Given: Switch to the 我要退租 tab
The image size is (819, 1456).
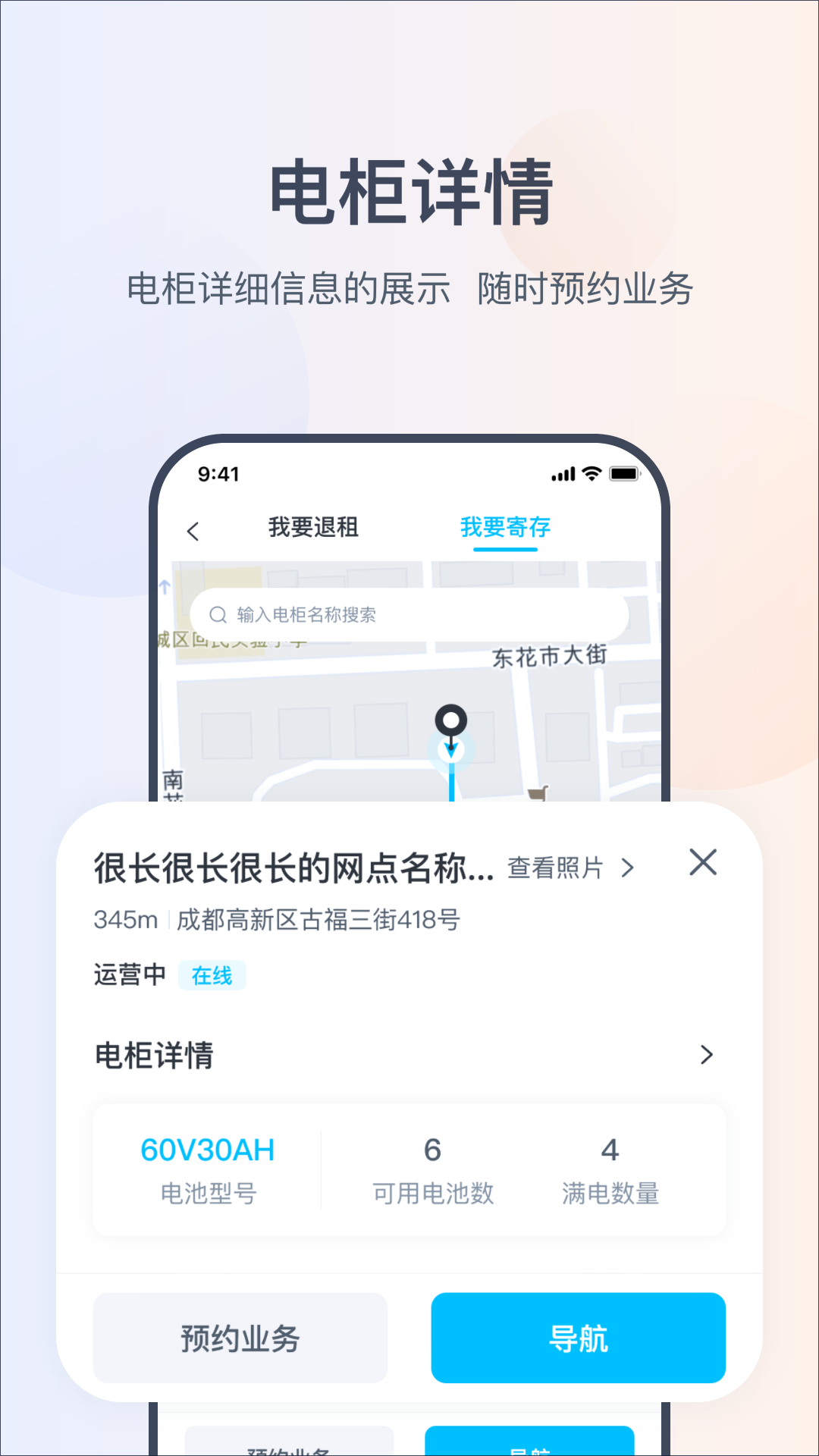Looking at the screenshot, I should (x=313, y=526).
